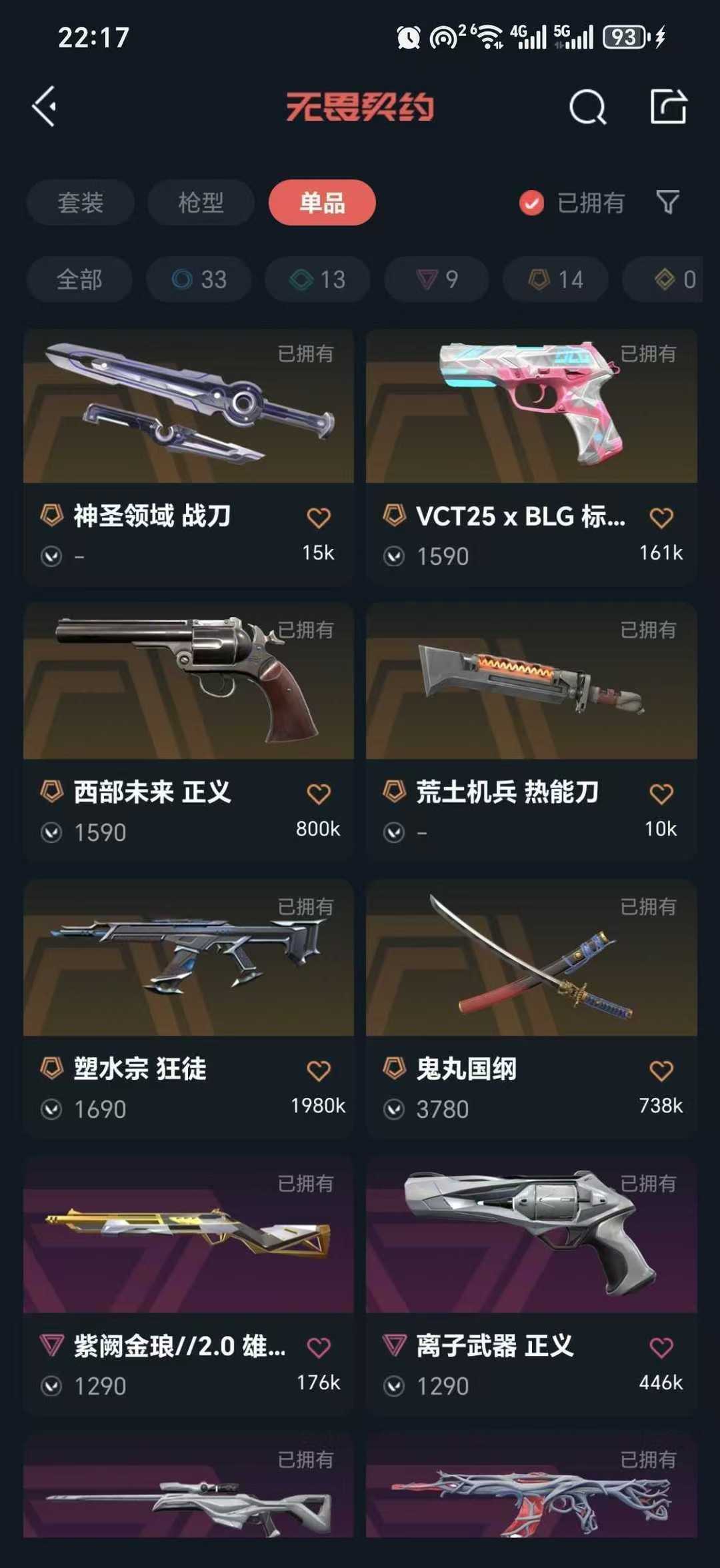Uncheck the 已拥有 filter checkbox
The image size is (720, 1568).
(531, 203)
